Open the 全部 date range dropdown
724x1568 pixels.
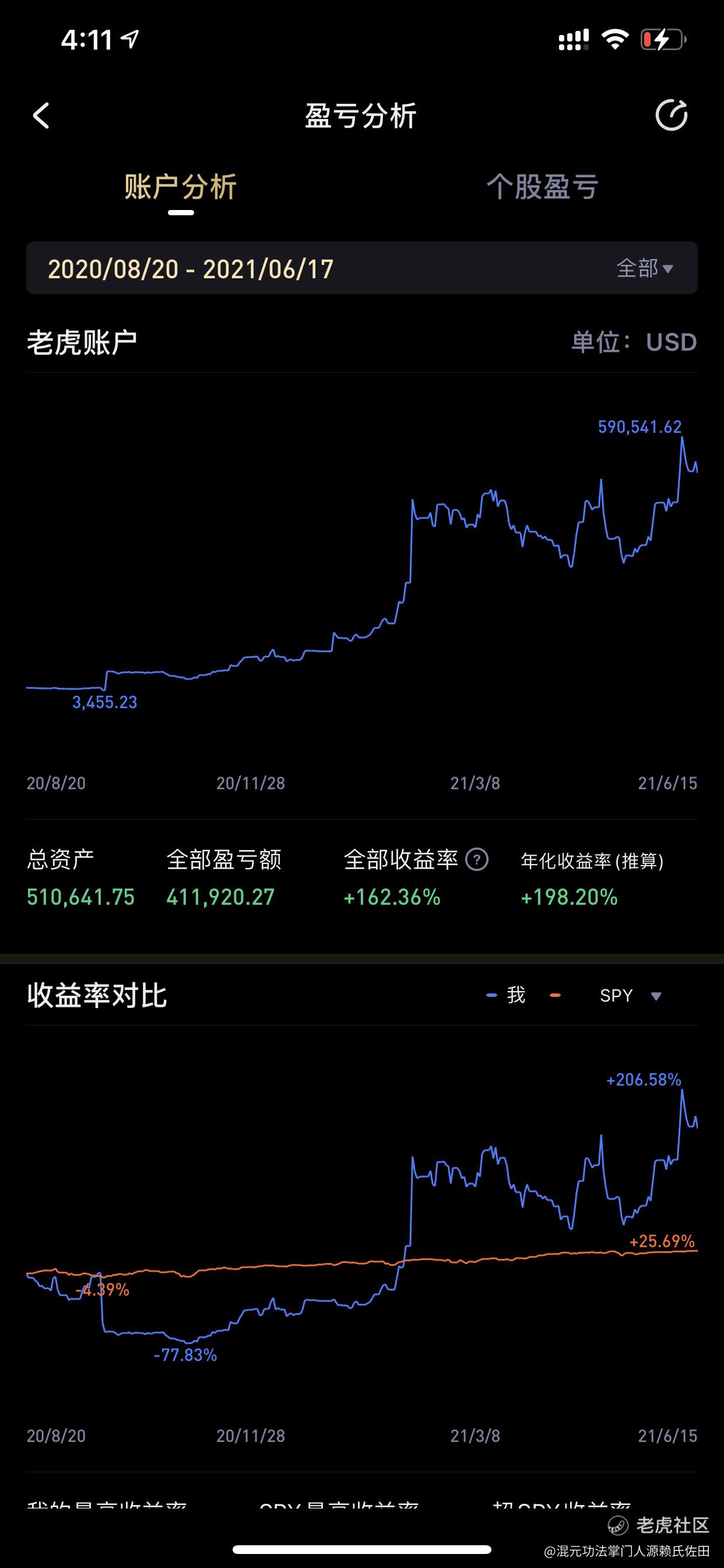[644, 268]
